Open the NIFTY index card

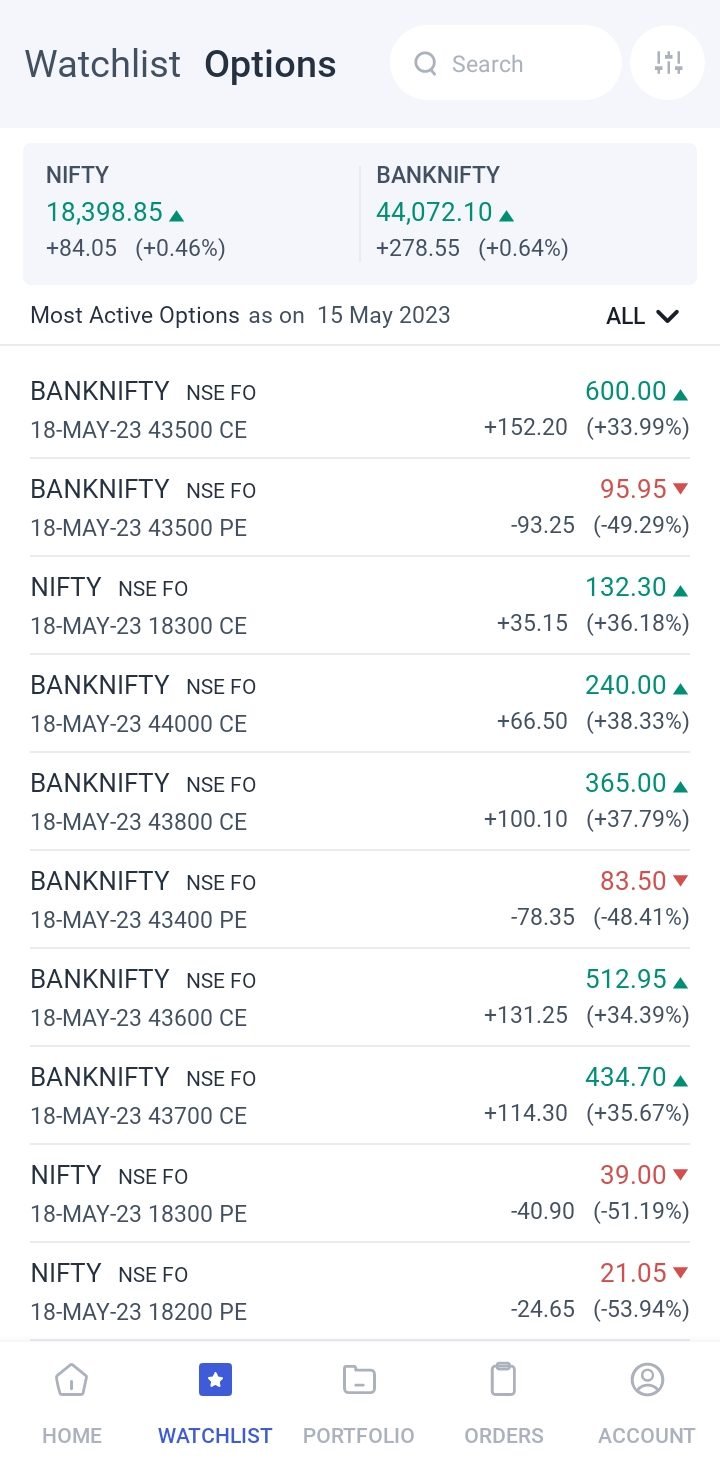(190, 214)
